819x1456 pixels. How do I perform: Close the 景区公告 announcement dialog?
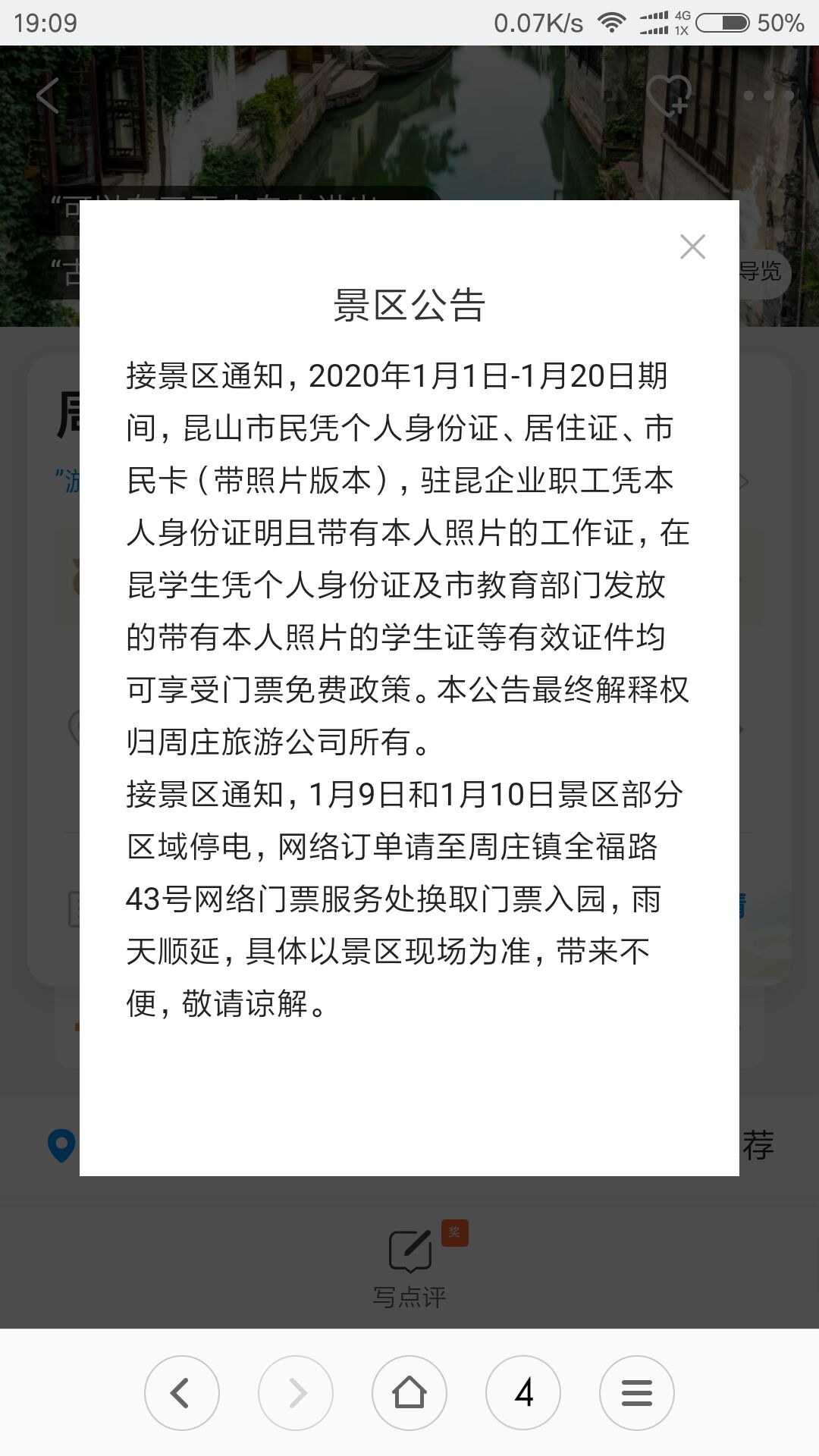(x=692, y=246)
